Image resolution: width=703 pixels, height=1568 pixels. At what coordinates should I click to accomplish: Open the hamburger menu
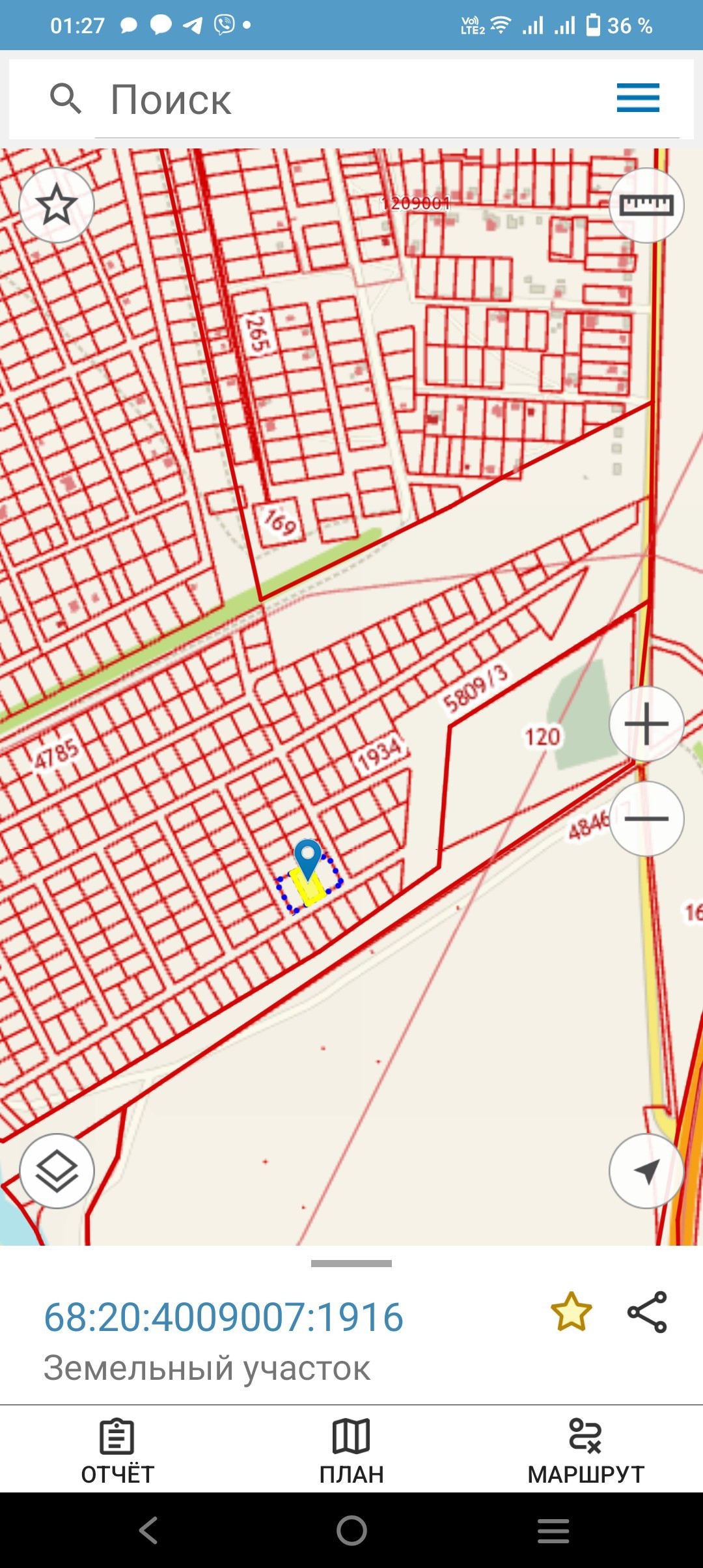pyautogui.click(x=638, y=98)
